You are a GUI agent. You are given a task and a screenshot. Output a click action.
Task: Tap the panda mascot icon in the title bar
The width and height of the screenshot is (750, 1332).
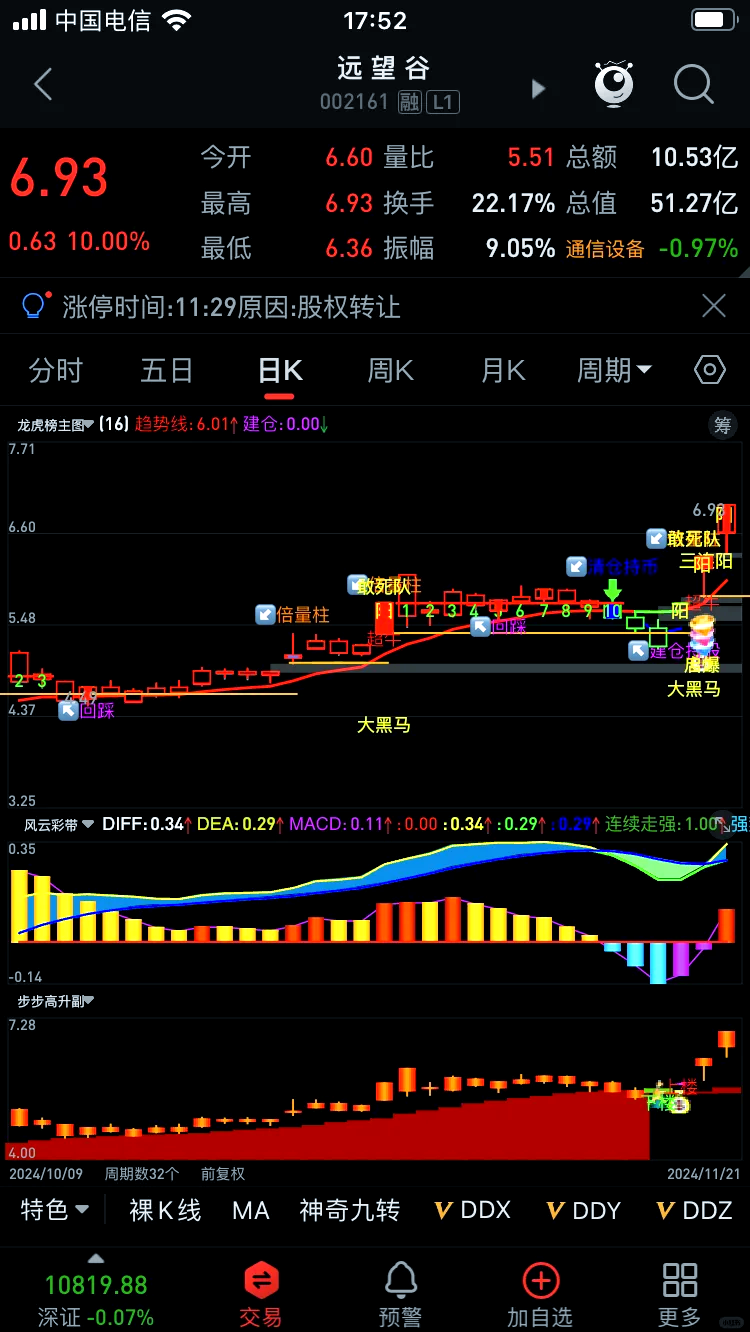point(613,84)
